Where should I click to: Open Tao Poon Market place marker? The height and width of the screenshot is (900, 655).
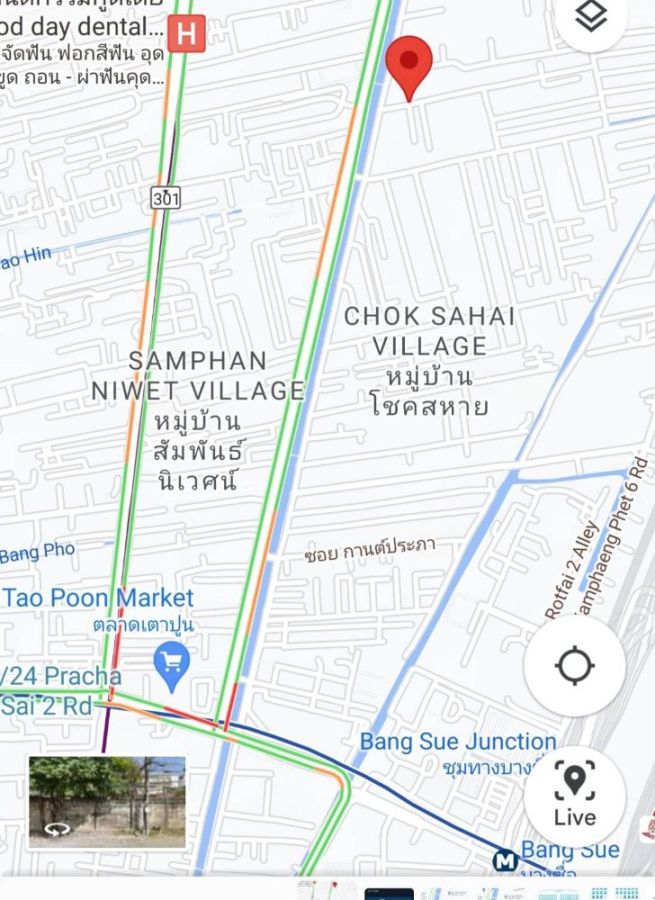pos(172,661)
